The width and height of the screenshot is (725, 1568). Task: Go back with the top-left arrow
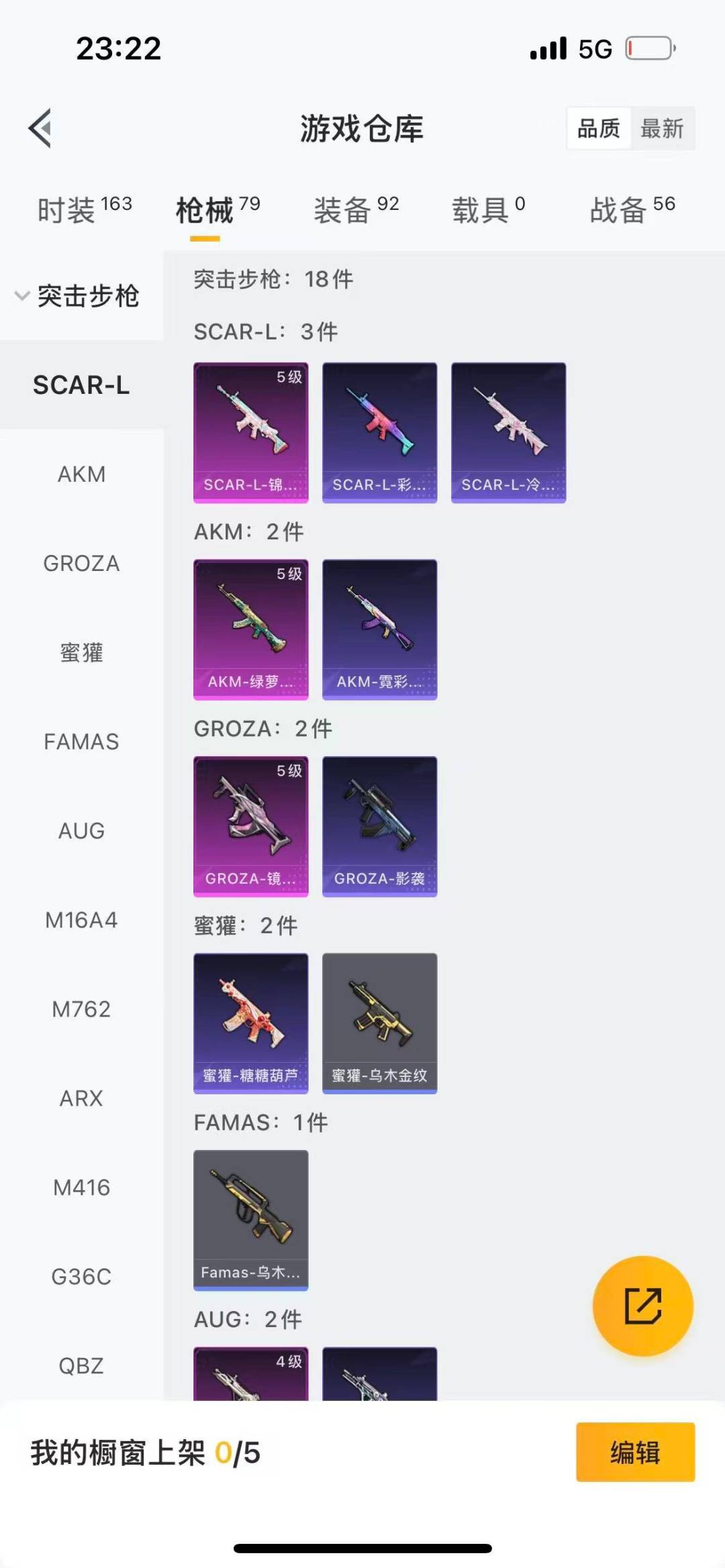click(x=40, y=127)
